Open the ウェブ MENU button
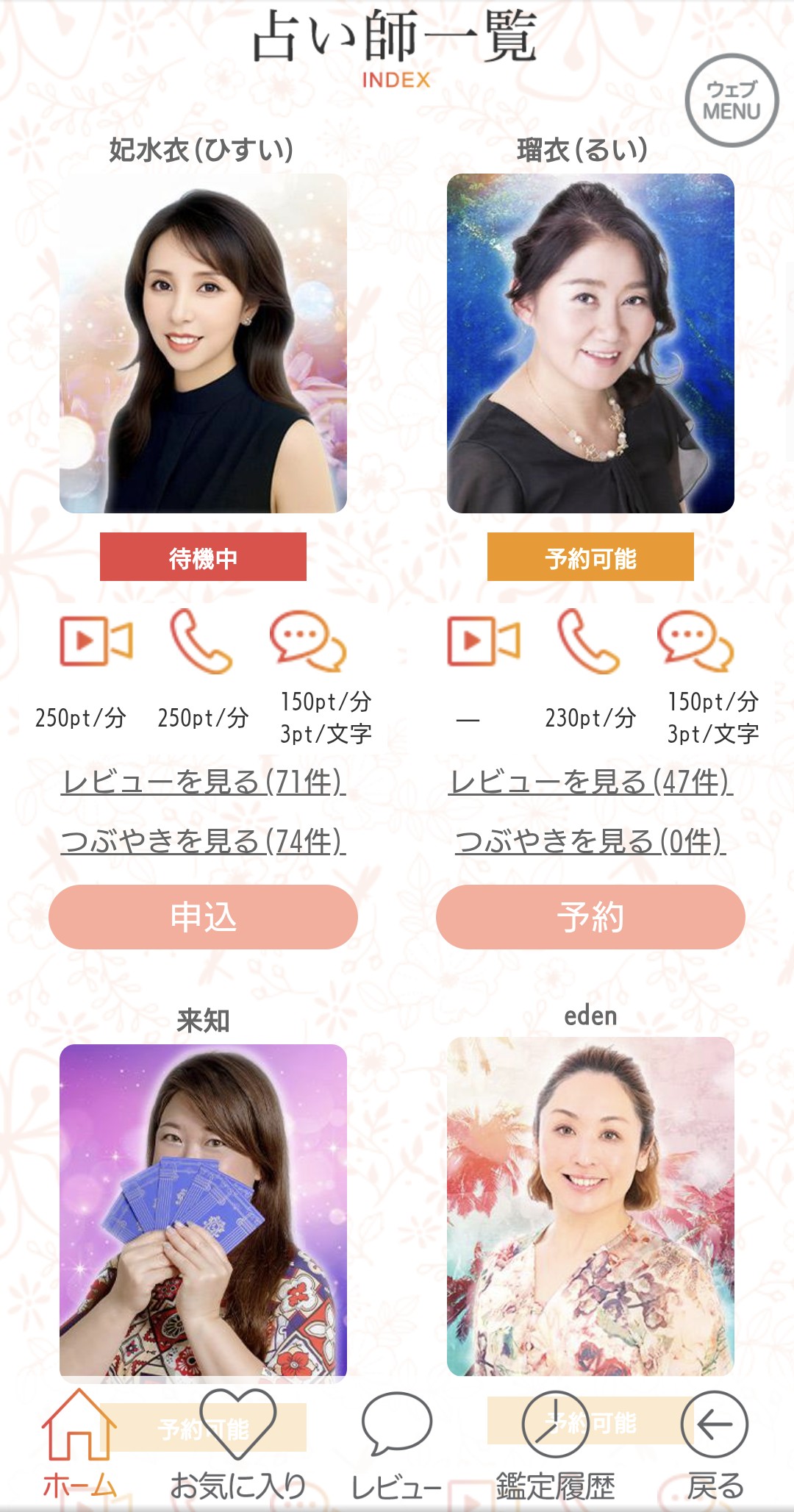The image size is (794, 1512). (731, 101)
